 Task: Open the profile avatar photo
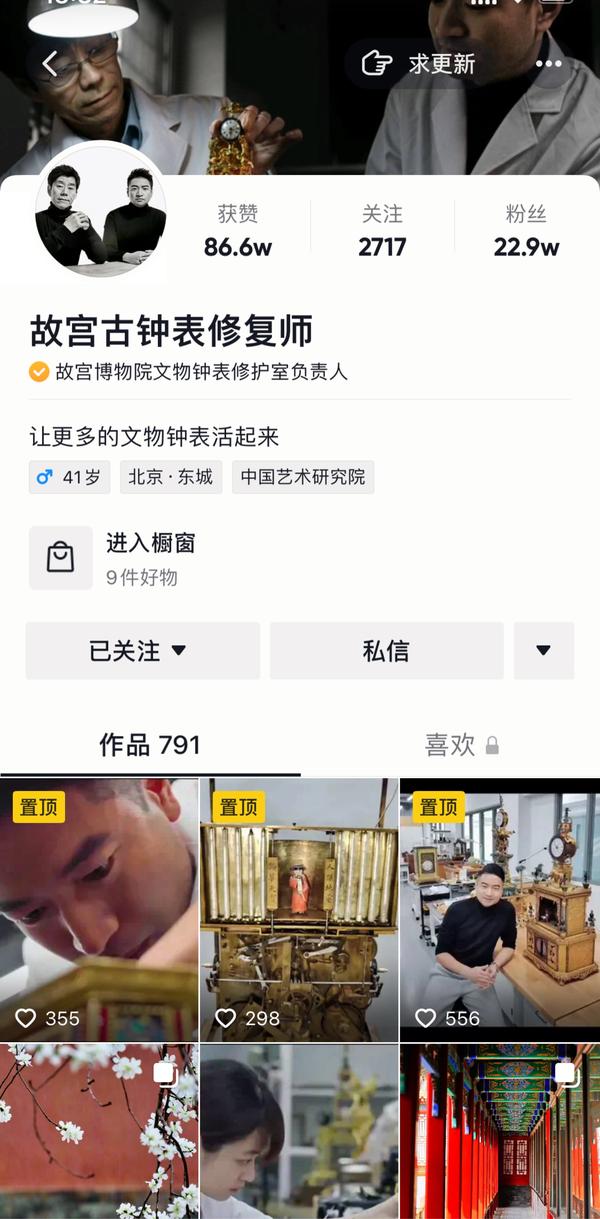point(100,212)
